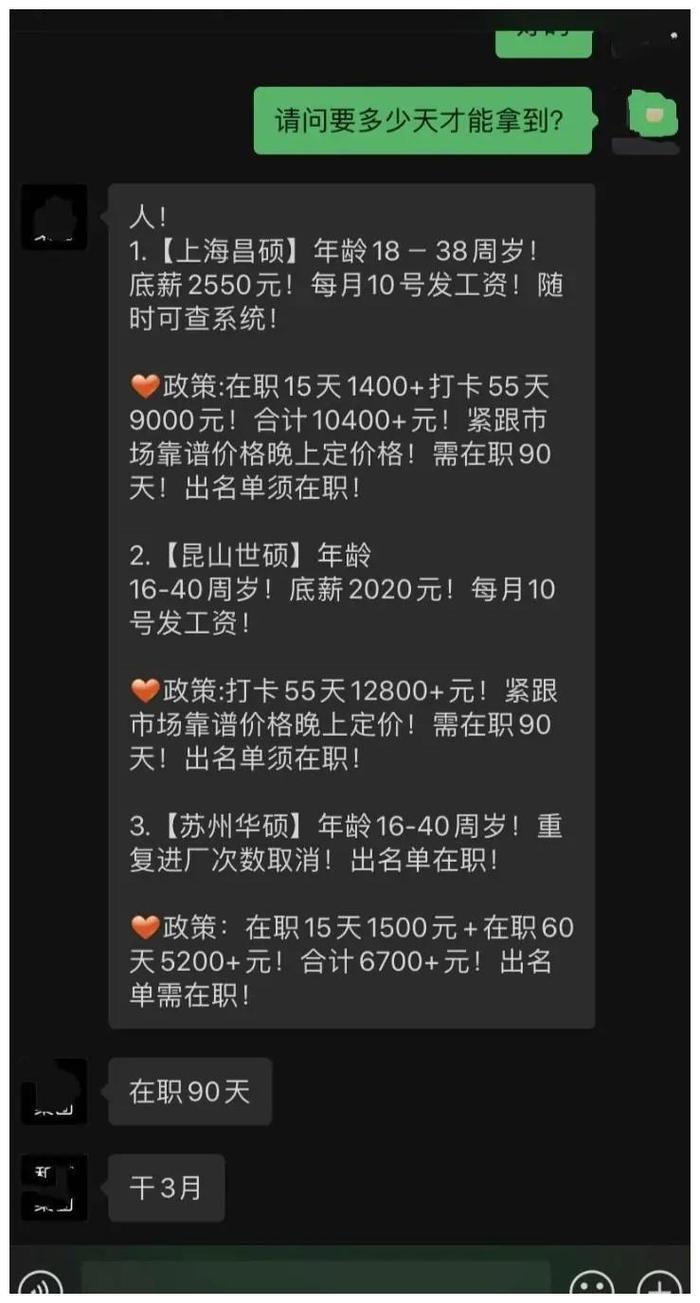The image size is (700, 1303).
Task: Open the emoji sticker panel
Action: click(591, 1287)
